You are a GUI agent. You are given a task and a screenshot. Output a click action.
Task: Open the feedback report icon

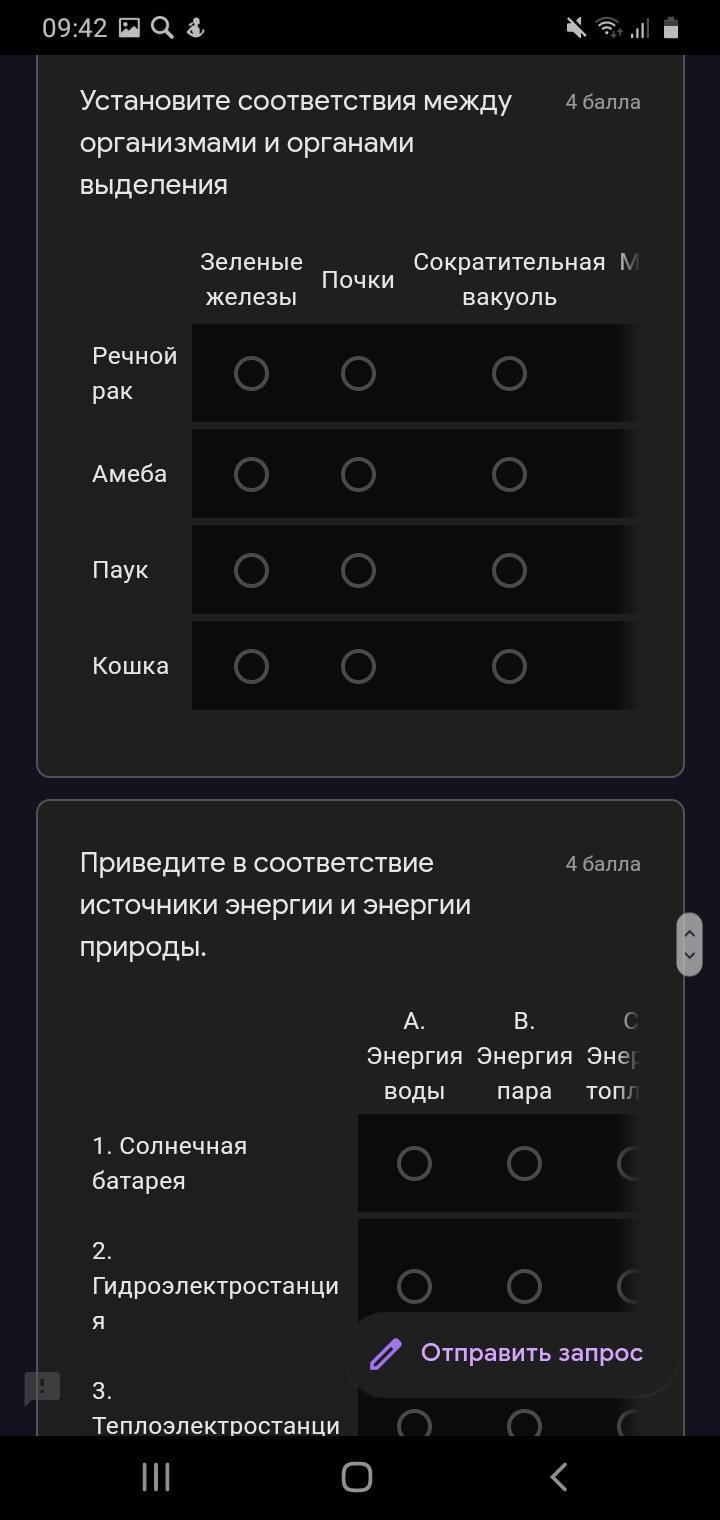(42, 1388)
